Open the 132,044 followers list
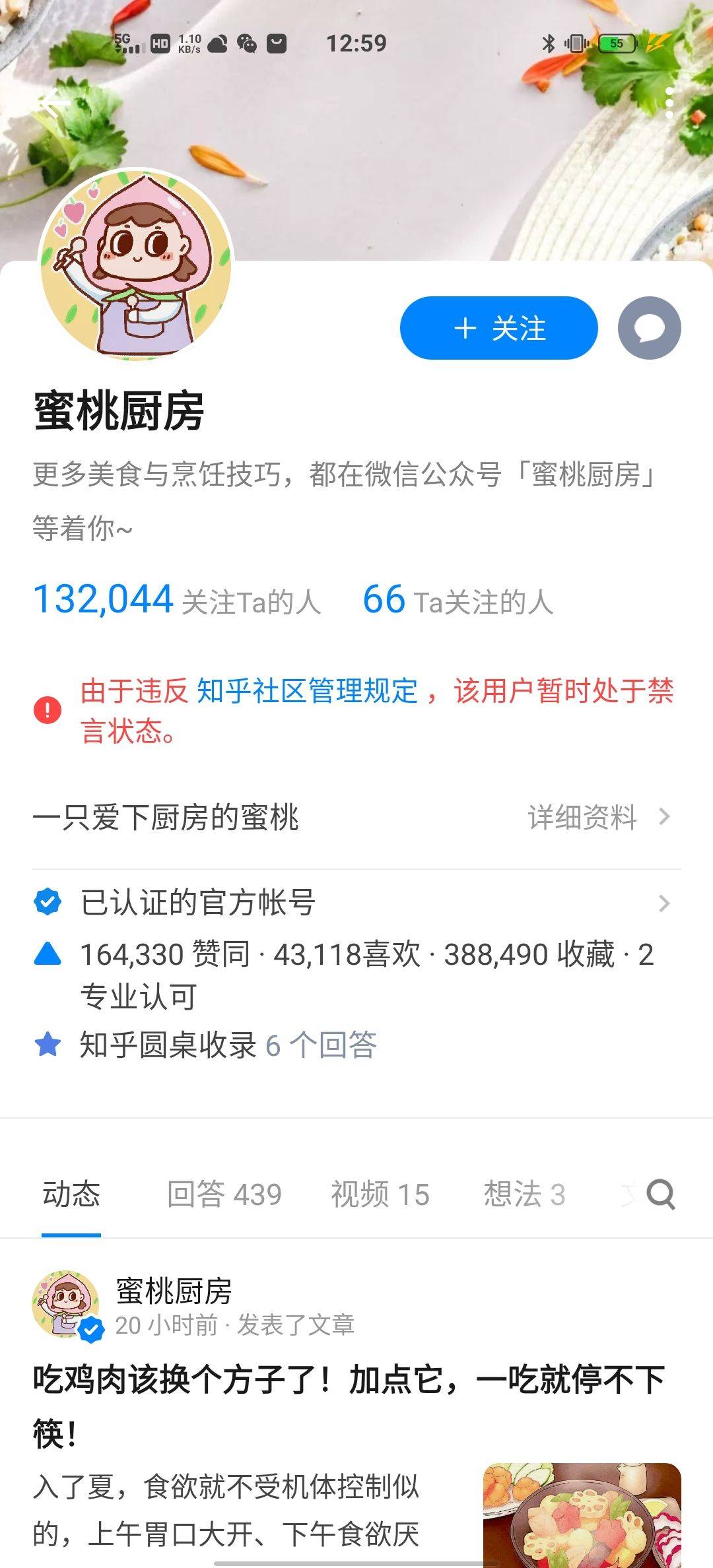 (176, 600)
